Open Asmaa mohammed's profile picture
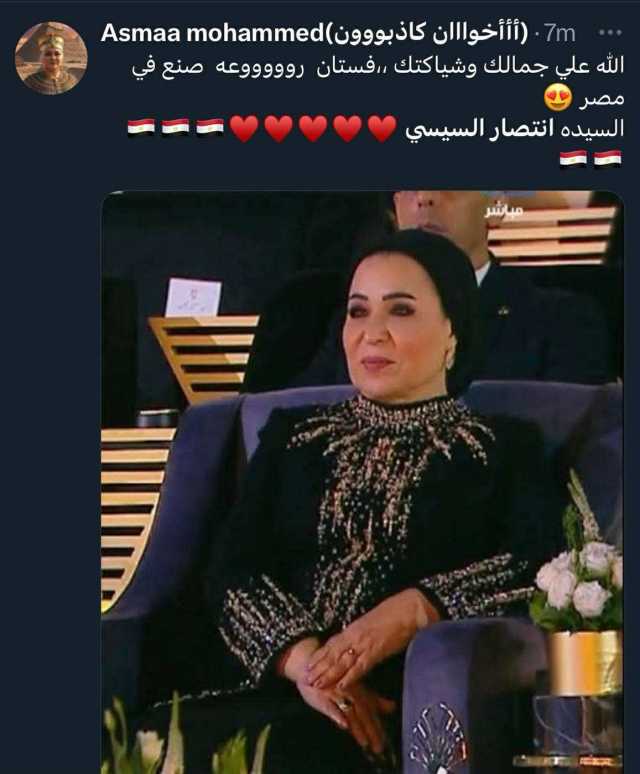 (50, 58)
